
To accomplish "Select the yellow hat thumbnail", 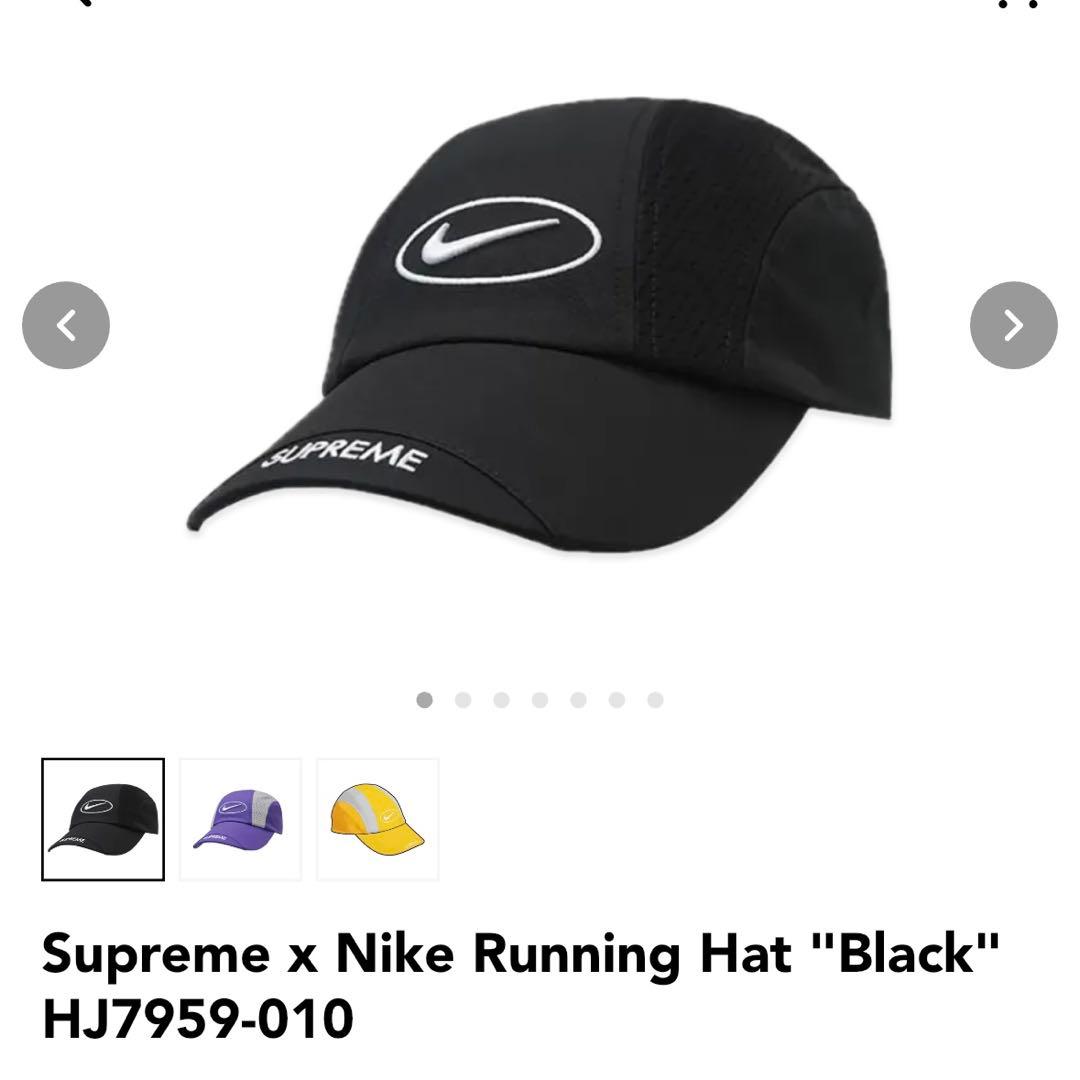I will (x=377, y=819).
